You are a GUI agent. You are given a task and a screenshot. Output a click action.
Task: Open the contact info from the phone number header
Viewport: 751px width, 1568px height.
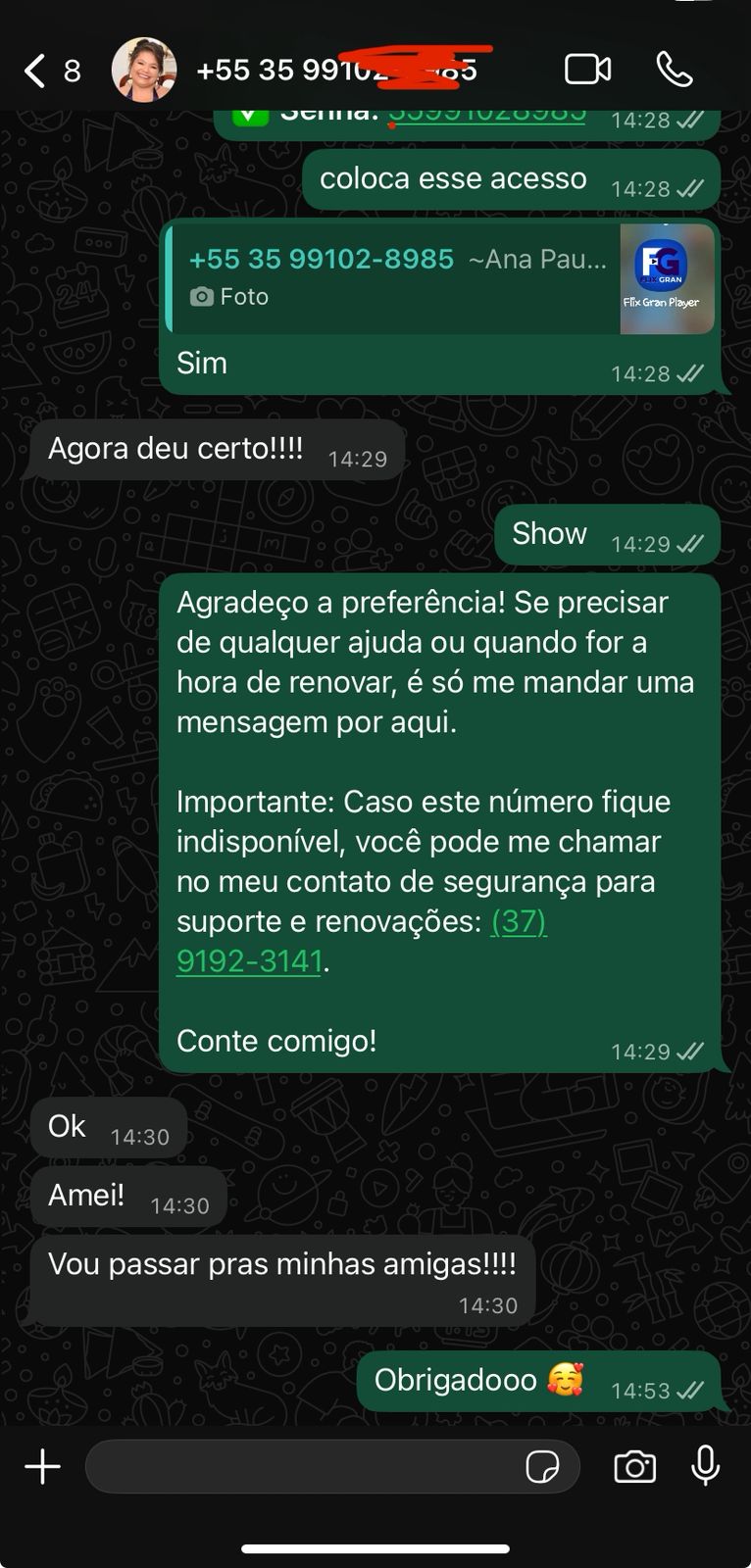click(x=337, y=70)
